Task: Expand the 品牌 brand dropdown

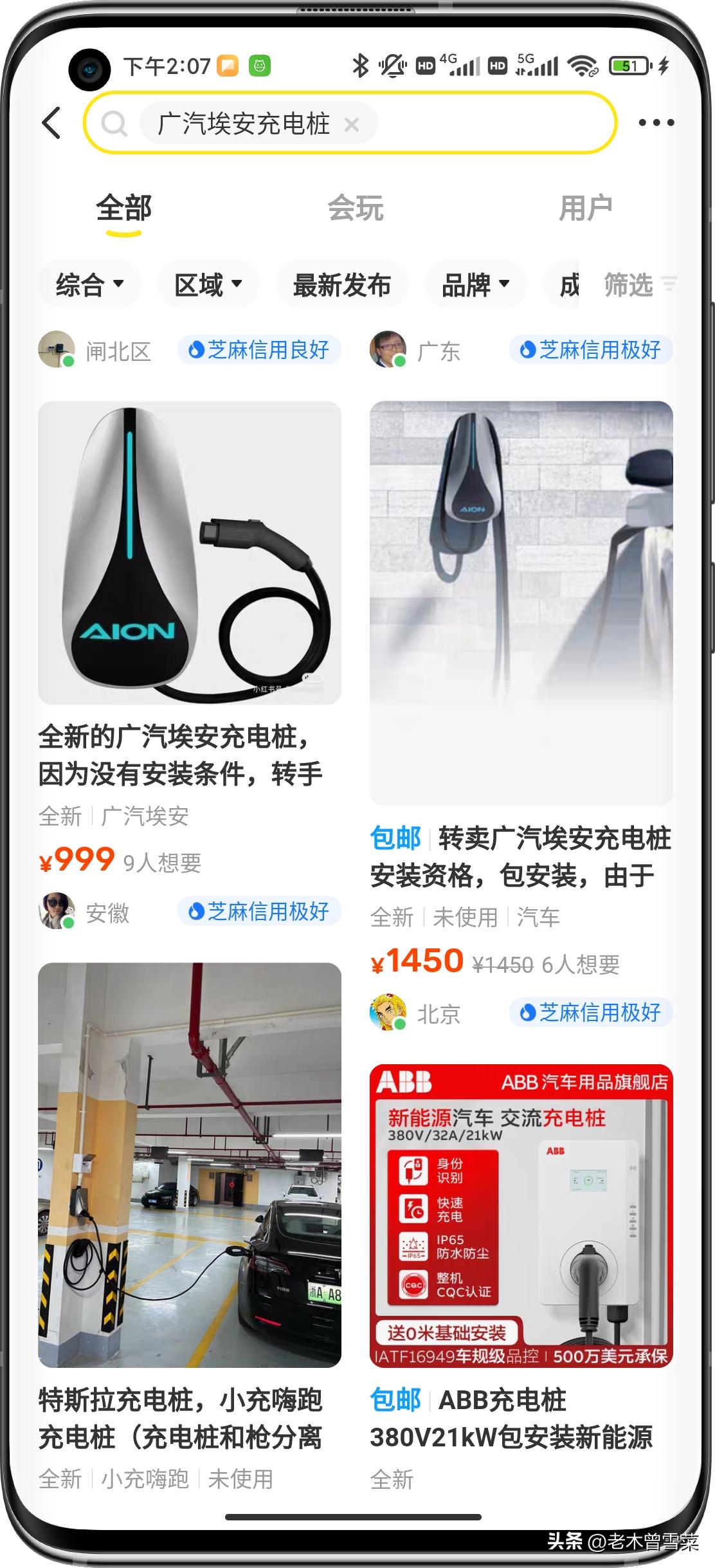Action: point(475,284)
